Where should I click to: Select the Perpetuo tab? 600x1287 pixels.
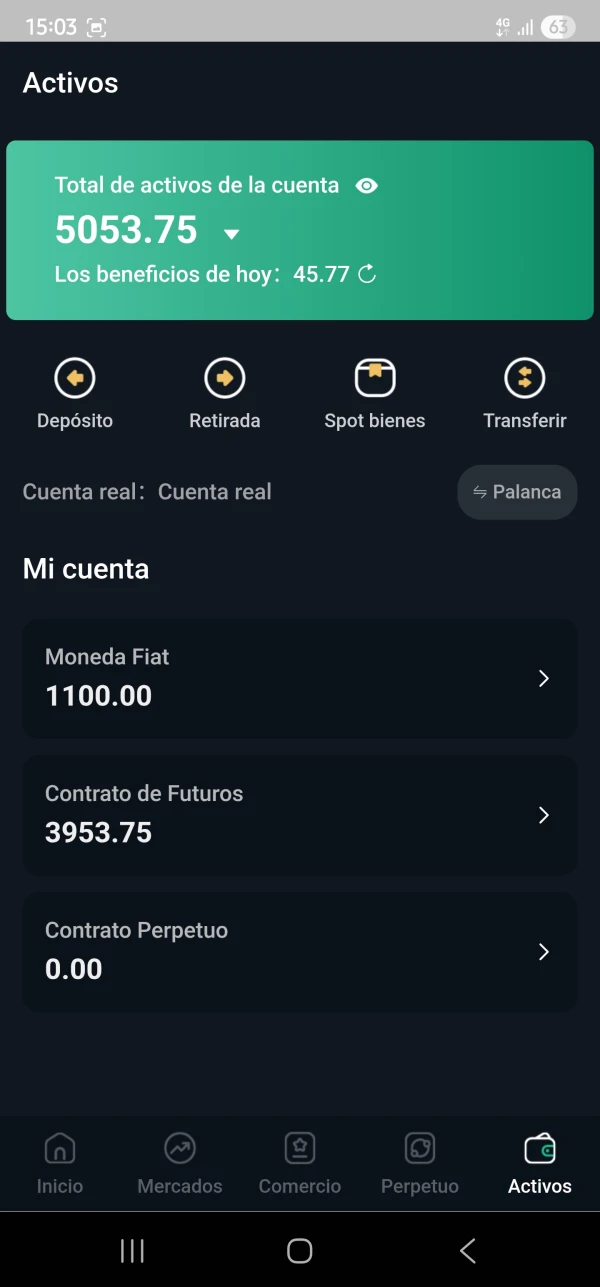click(420, 1163)
